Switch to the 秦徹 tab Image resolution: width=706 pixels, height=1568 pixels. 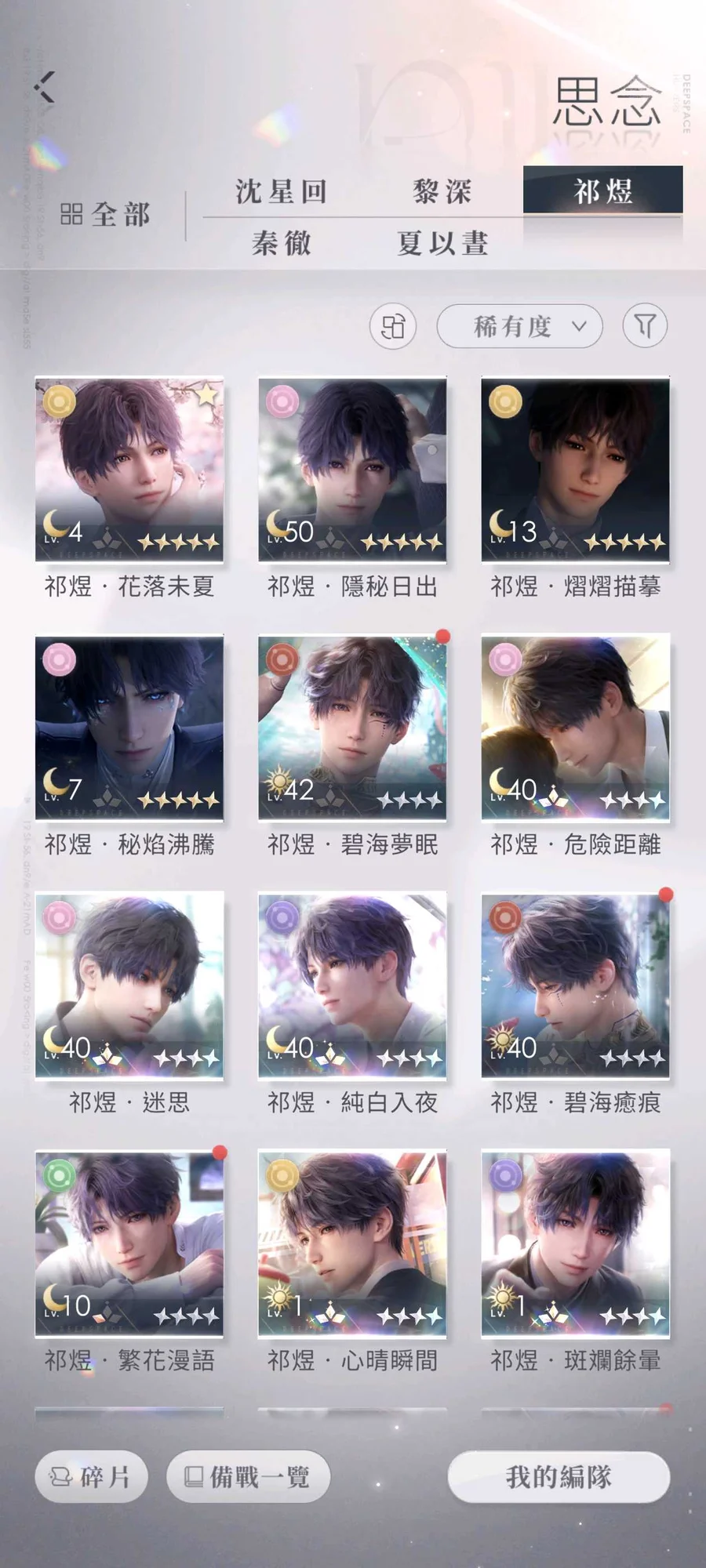(282, 243)
